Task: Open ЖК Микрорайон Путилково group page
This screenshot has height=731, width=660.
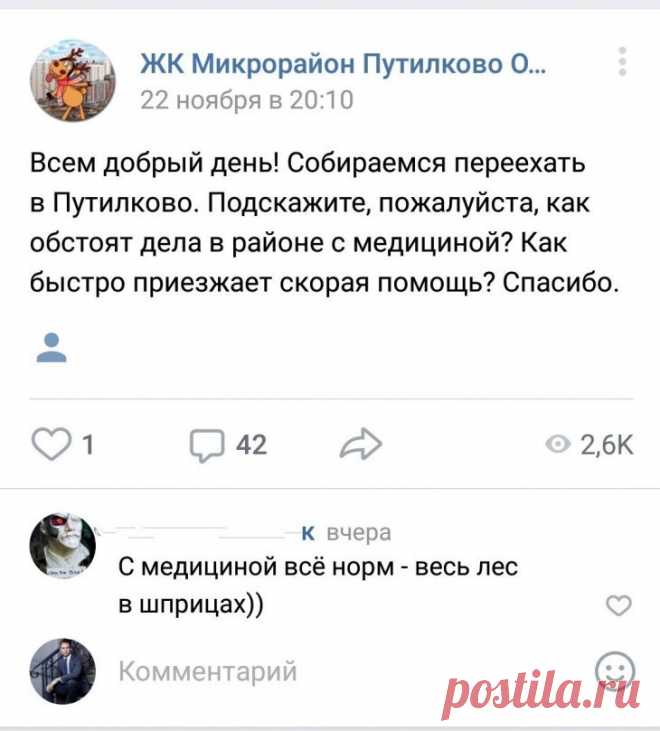Action: click(x=343, y=63)
